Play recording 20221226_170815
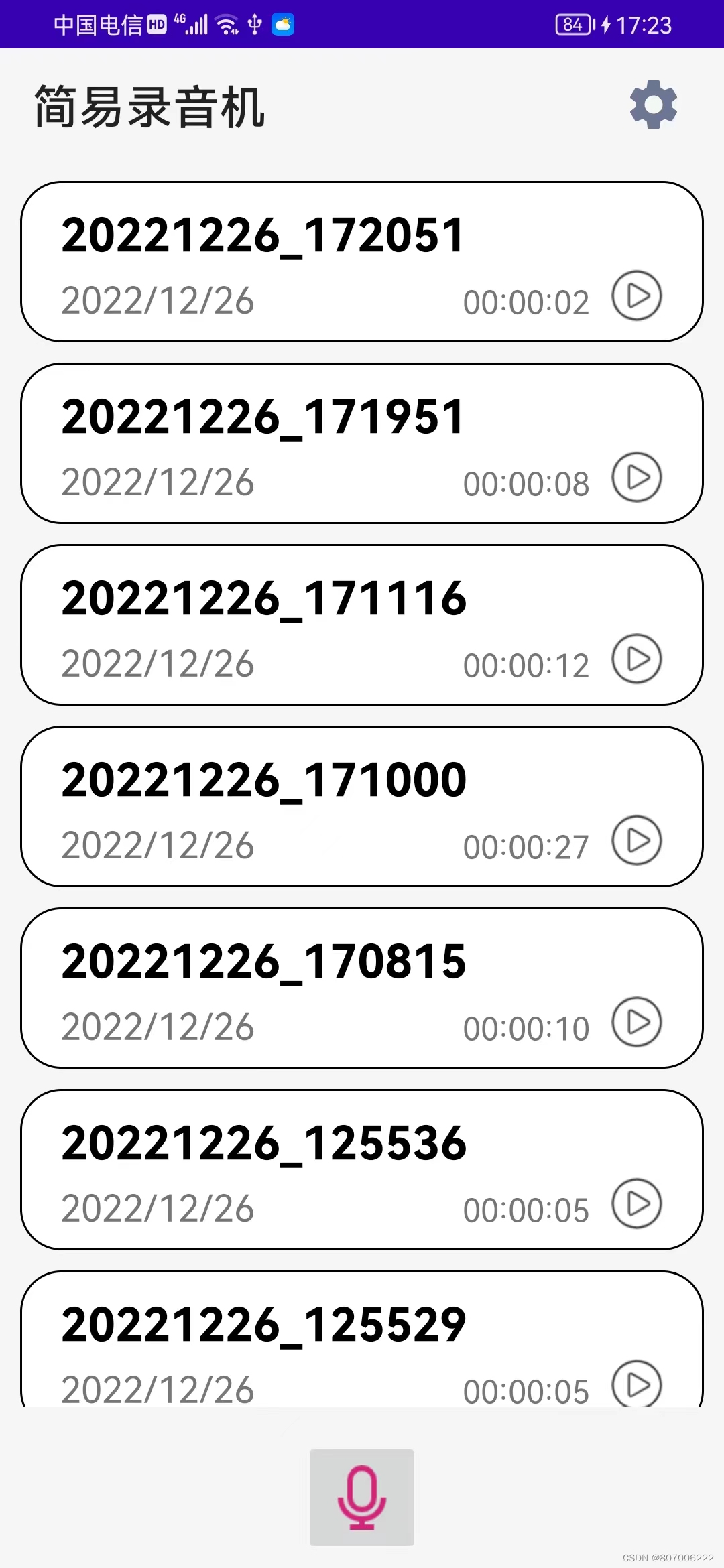Screen dimensions: 724x1568 point(637,1022)
